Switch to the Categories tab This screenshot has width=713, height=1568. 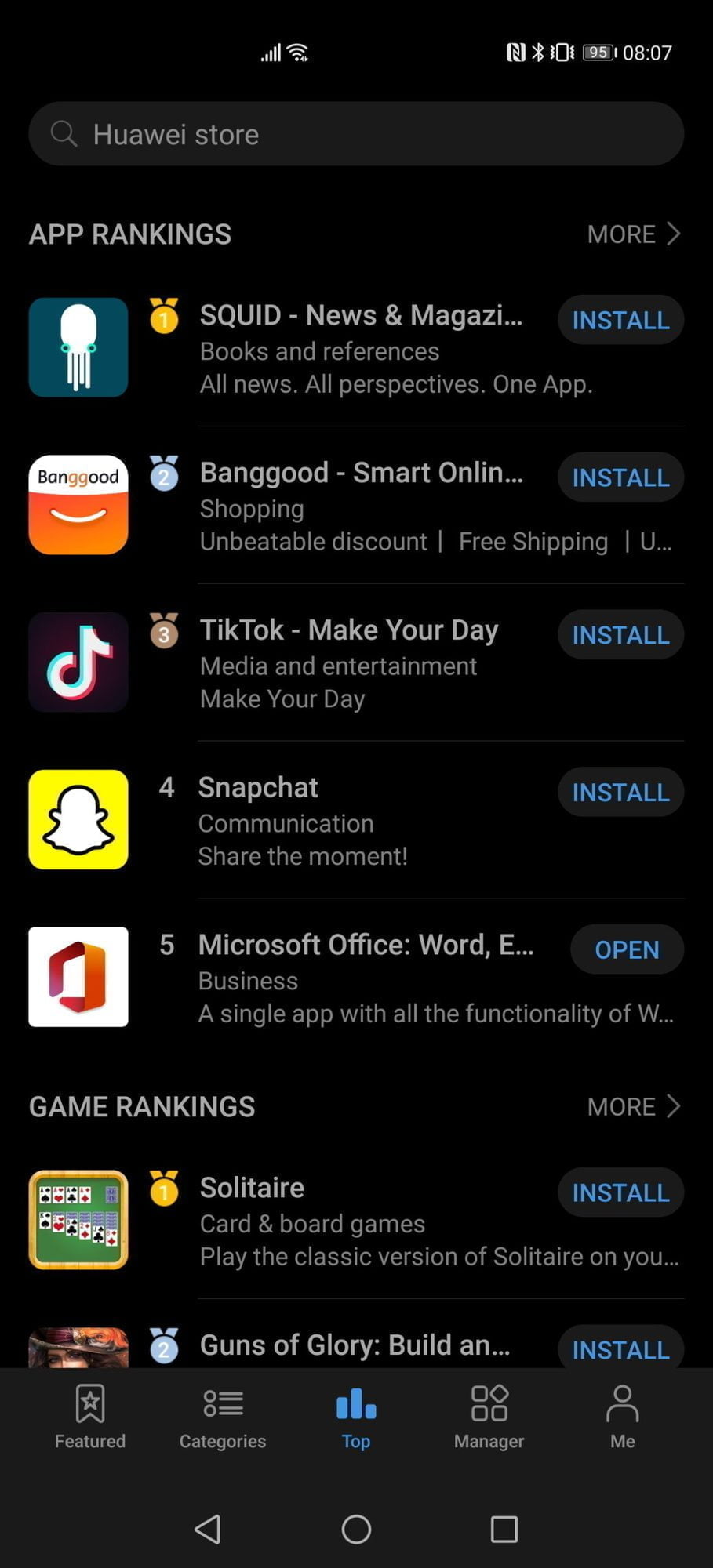click(223, 1416)
